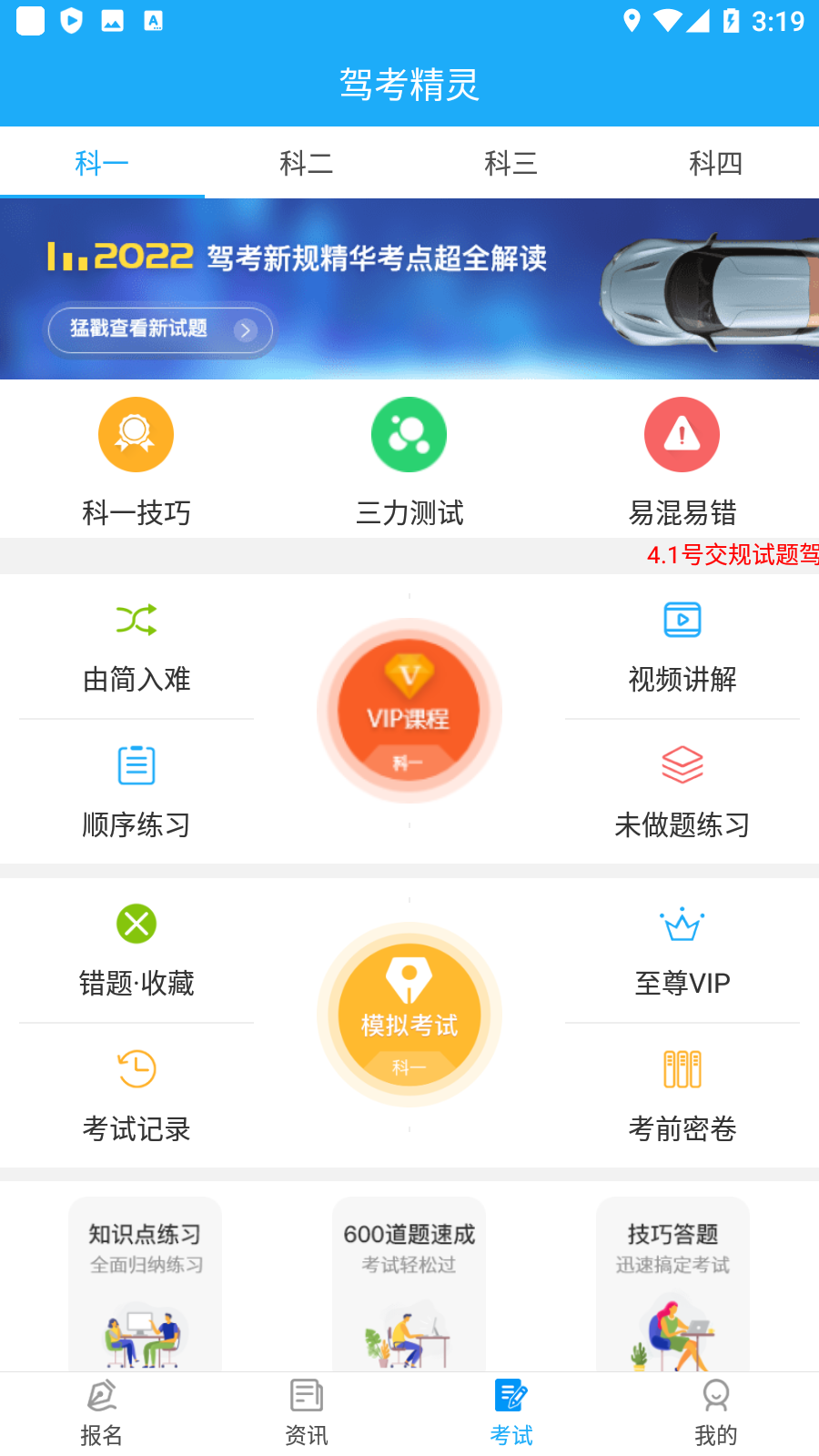This screenshot has width=819, height=1456.
Task: Switch to the 科四 tab
Action: (x=716, y=163)
